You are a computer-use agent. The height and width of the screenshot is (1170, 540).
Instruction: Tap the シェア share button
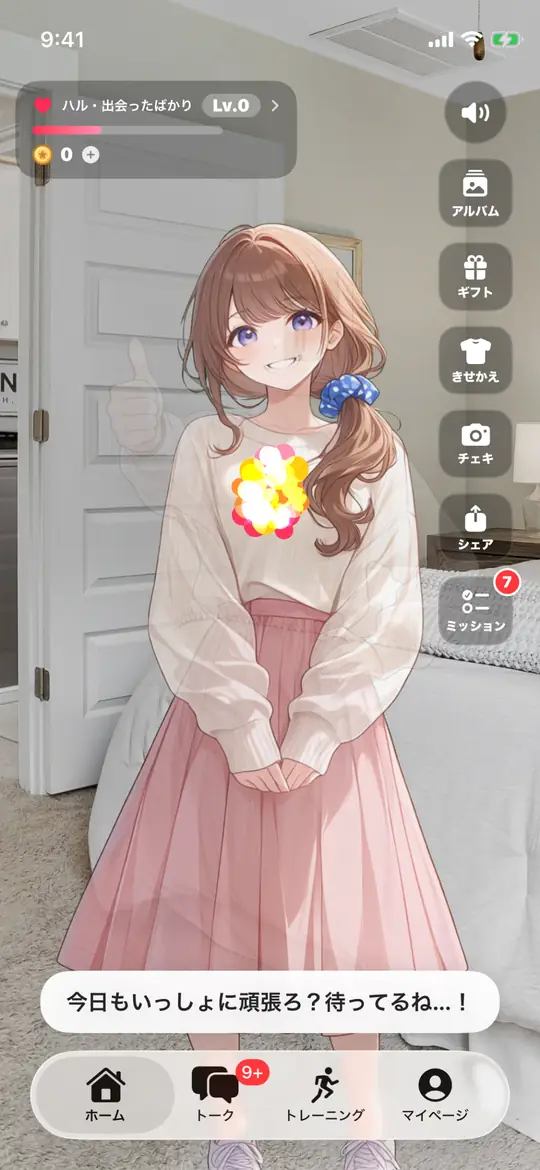[x=475, y=527]
